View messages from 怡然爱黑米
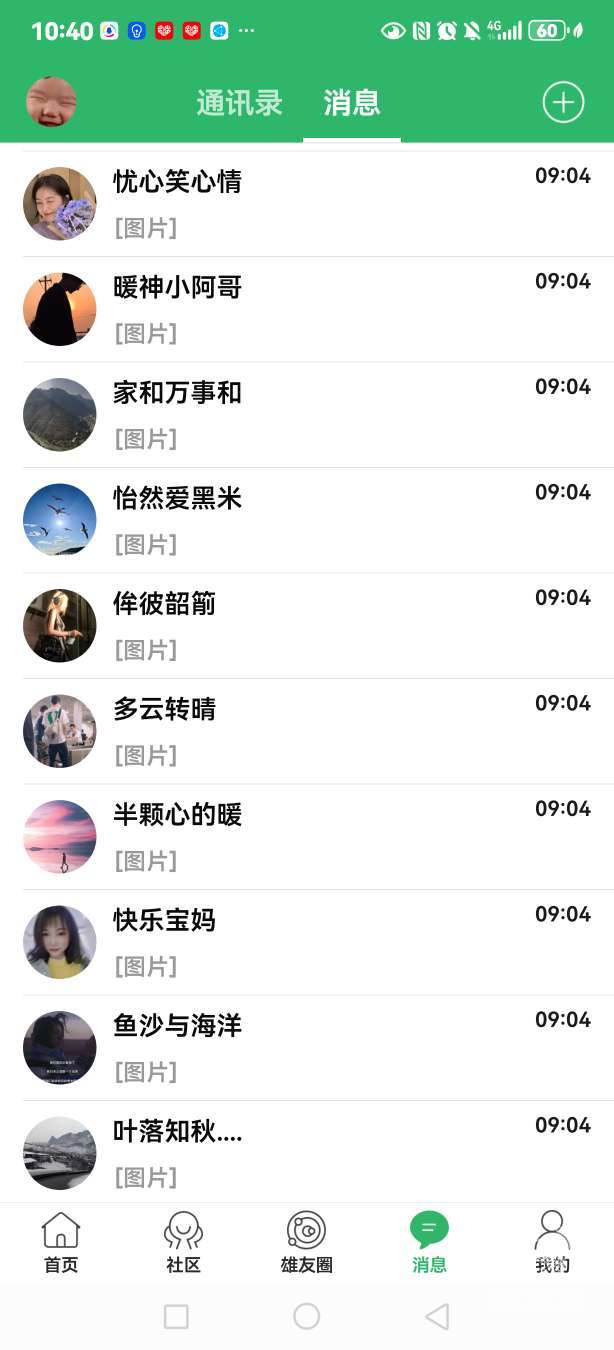Screen dimensions: 614x1350 307,520
